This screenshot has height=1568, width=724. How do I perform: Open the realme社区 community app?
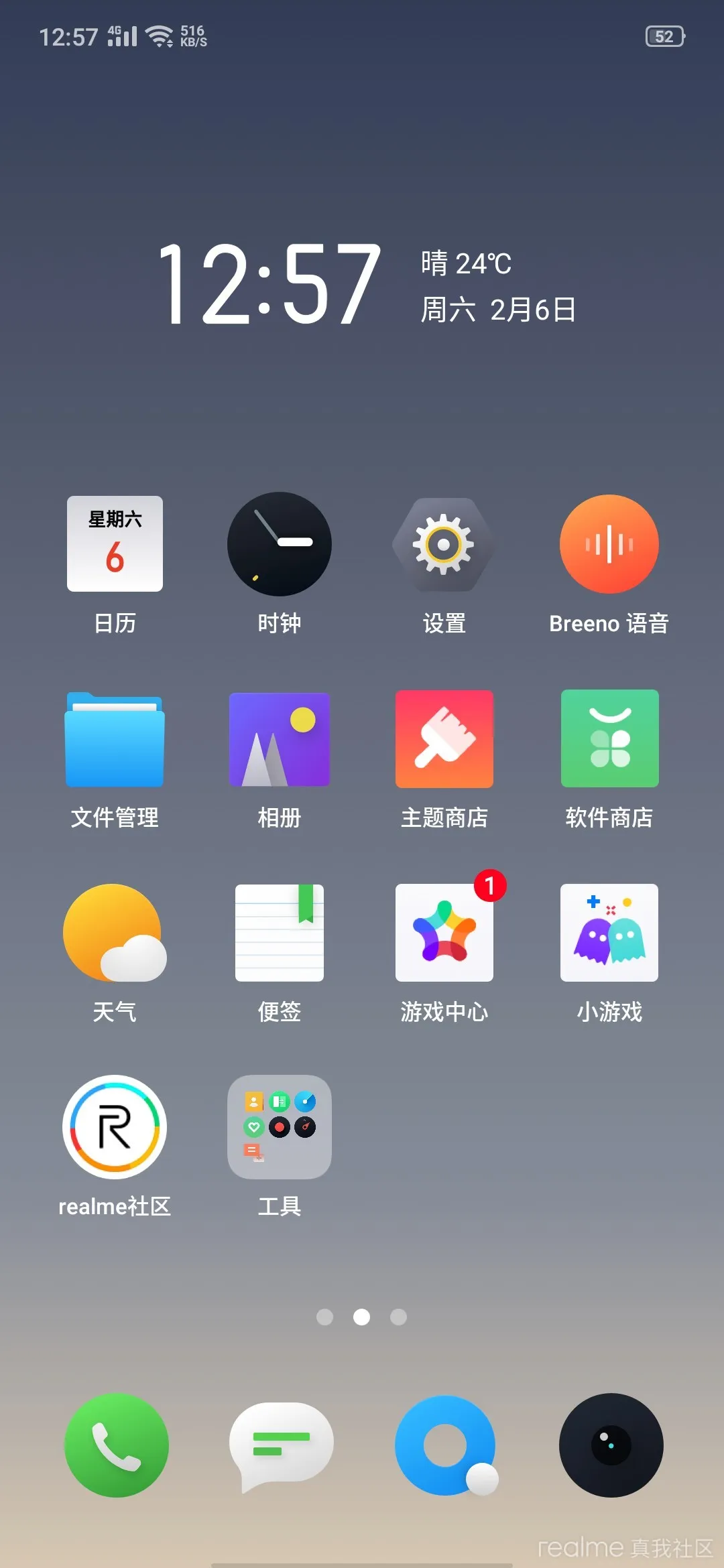115,1128
